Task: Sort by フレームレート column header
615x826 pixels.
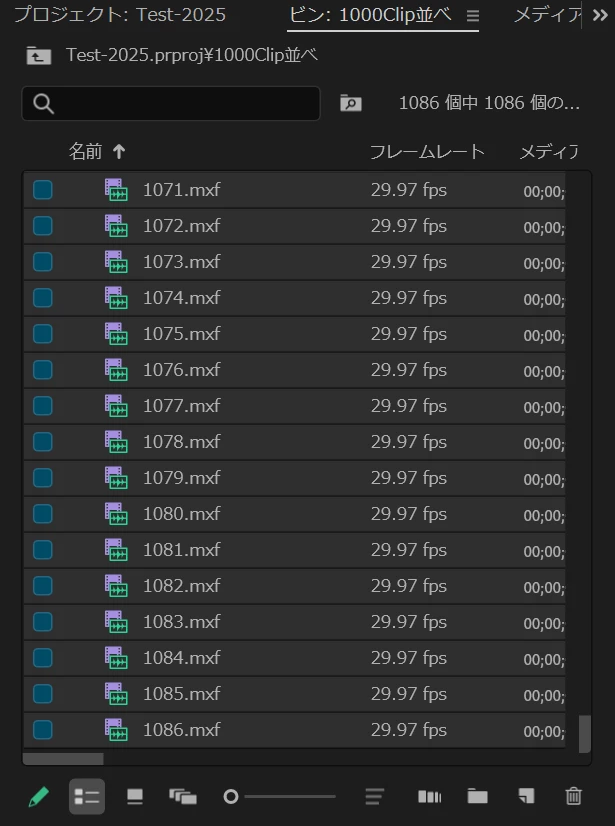Action: [427, 152]
